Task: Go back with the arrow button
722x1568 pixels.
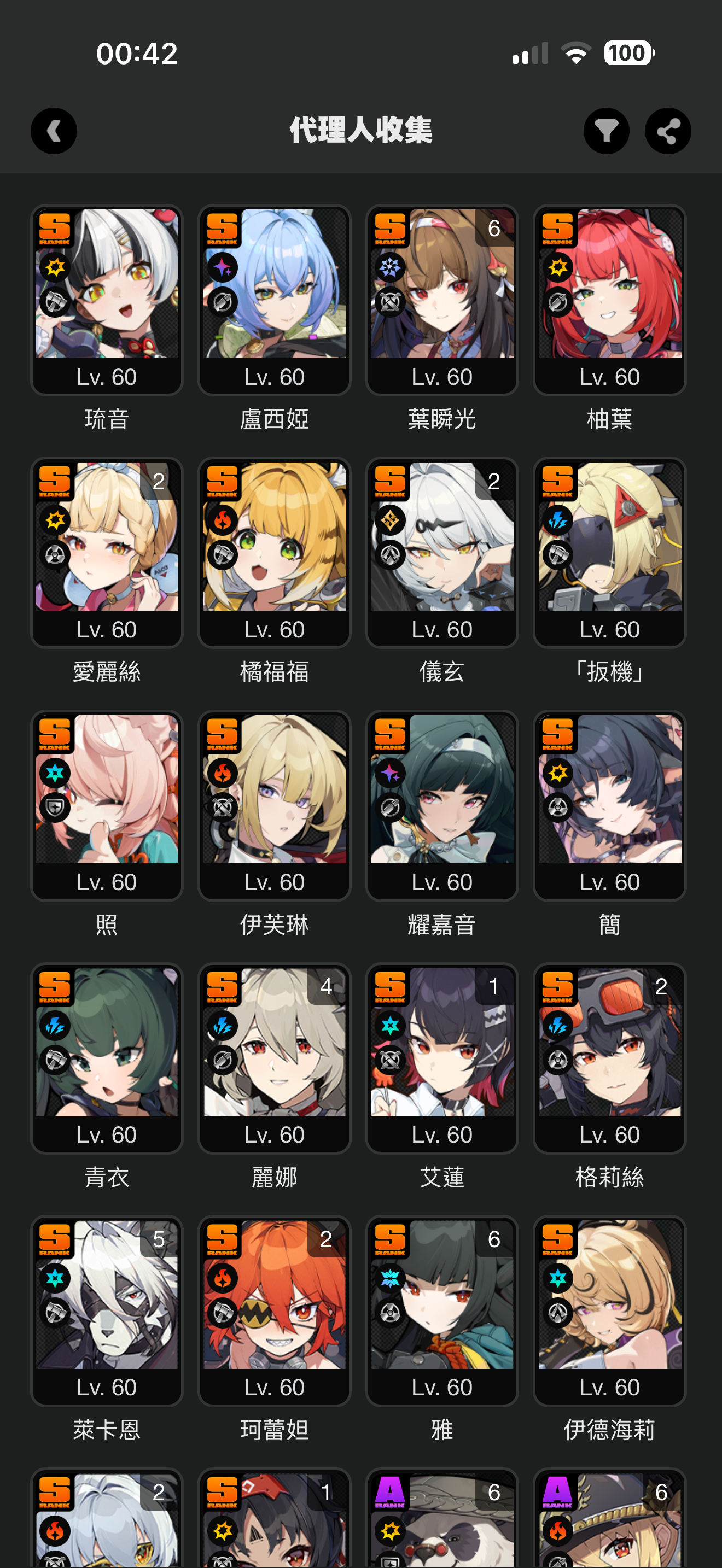Action: click(54, 131)
